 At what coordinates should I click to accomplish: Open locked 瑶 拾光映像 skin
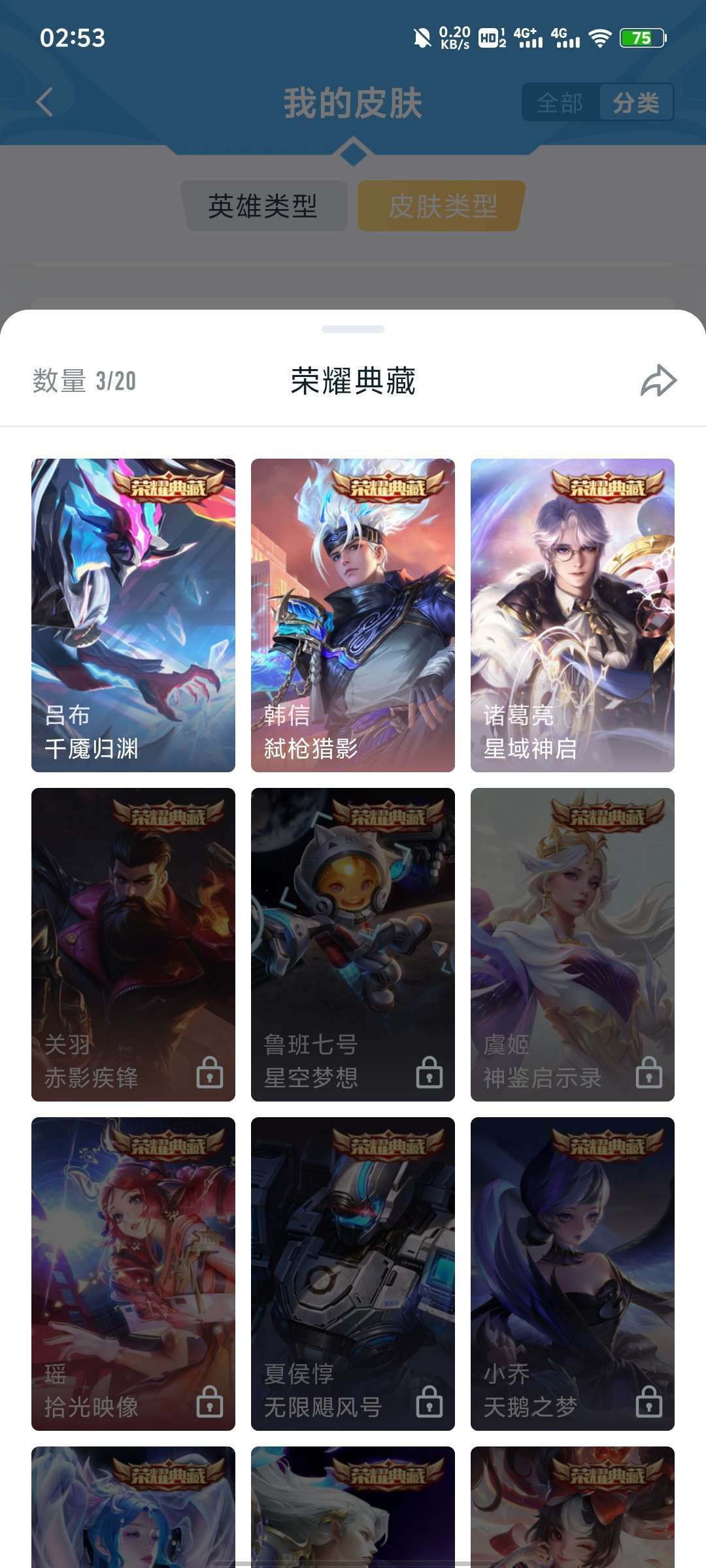(x=133, y=1273)
